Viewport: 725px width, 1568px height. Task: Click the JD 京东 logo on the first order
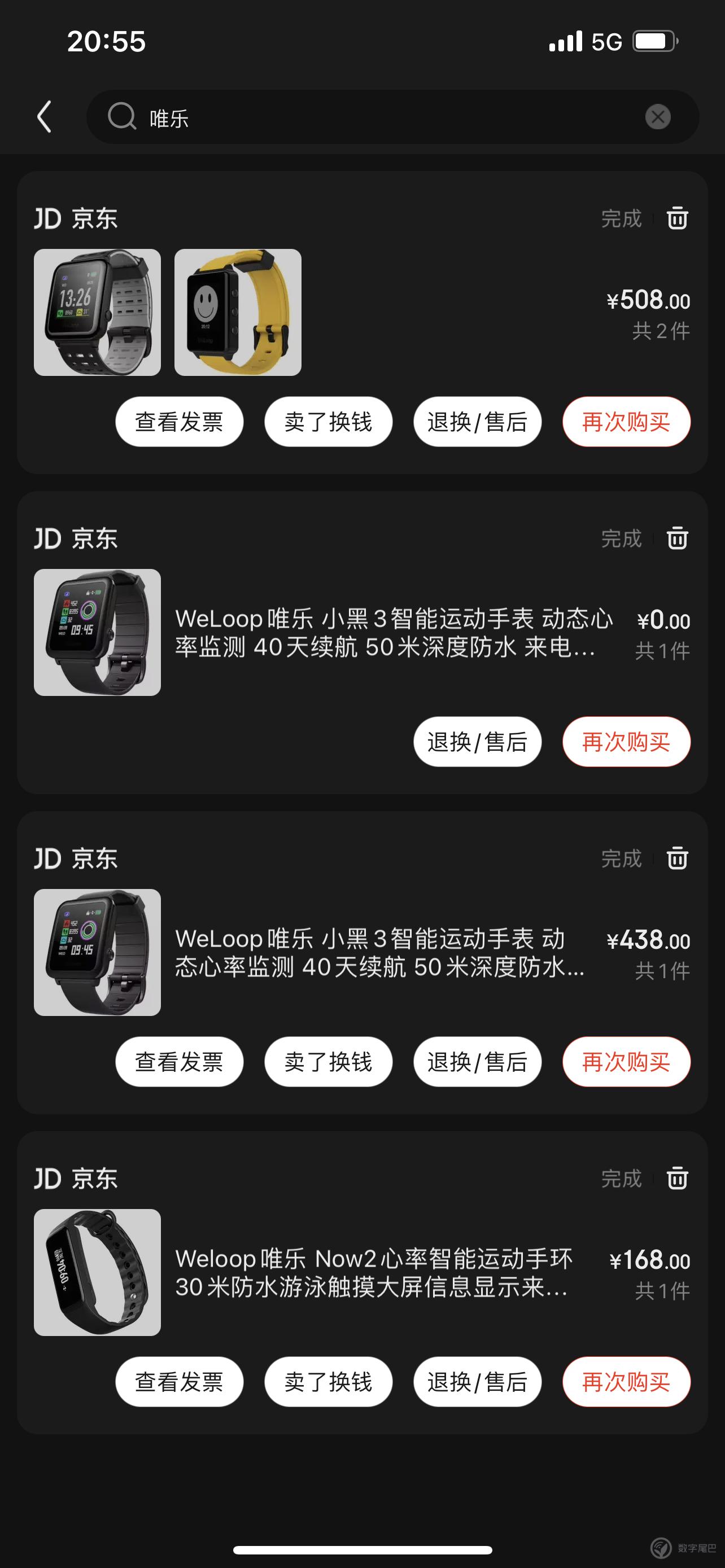click(76, 218)
